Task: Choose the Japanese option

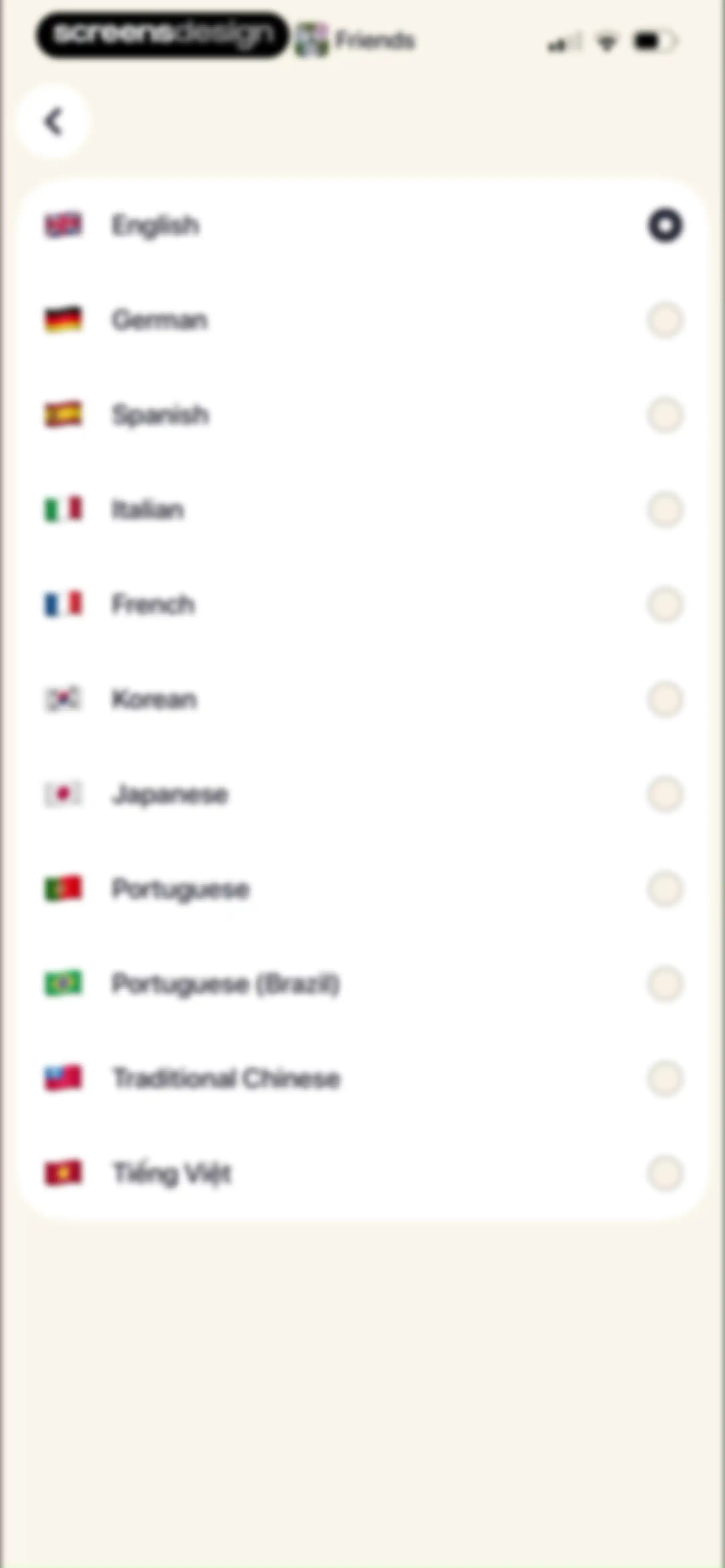Action: [363, 794]
